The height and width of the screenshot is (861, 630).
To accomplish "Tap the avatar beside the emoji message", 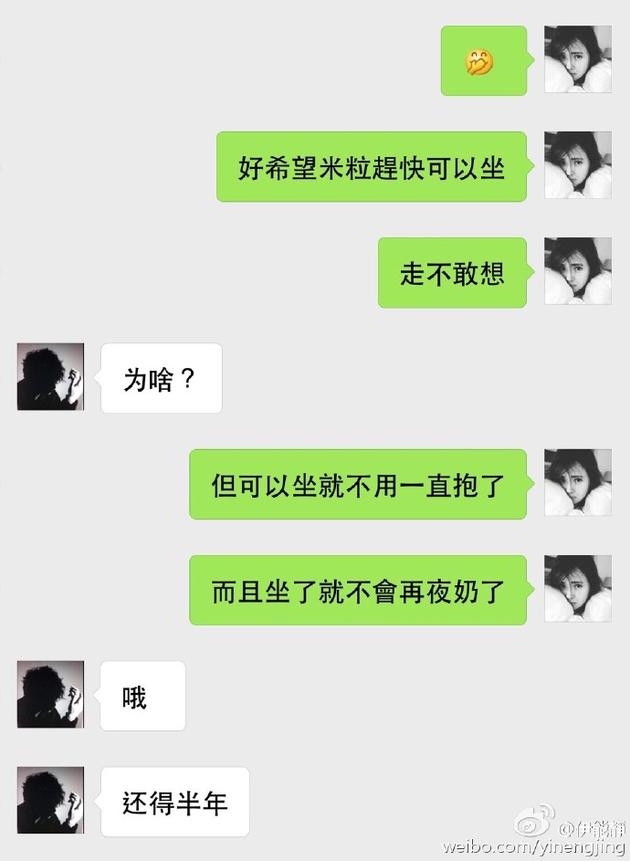I will [577, 59].
